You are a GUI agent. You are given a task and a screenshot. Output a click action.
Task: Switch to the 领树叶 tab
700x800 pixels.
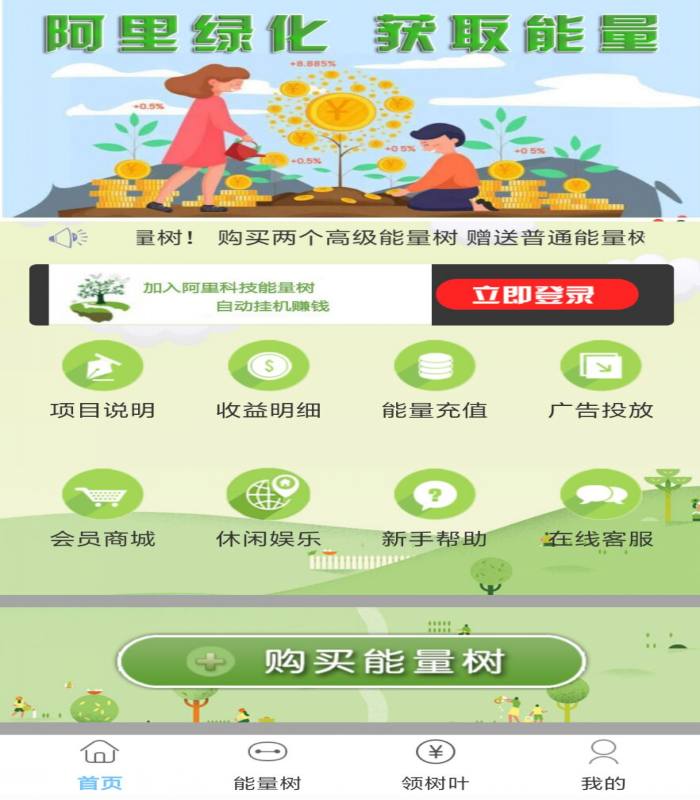pyautogui.click(x=434, y=765)
